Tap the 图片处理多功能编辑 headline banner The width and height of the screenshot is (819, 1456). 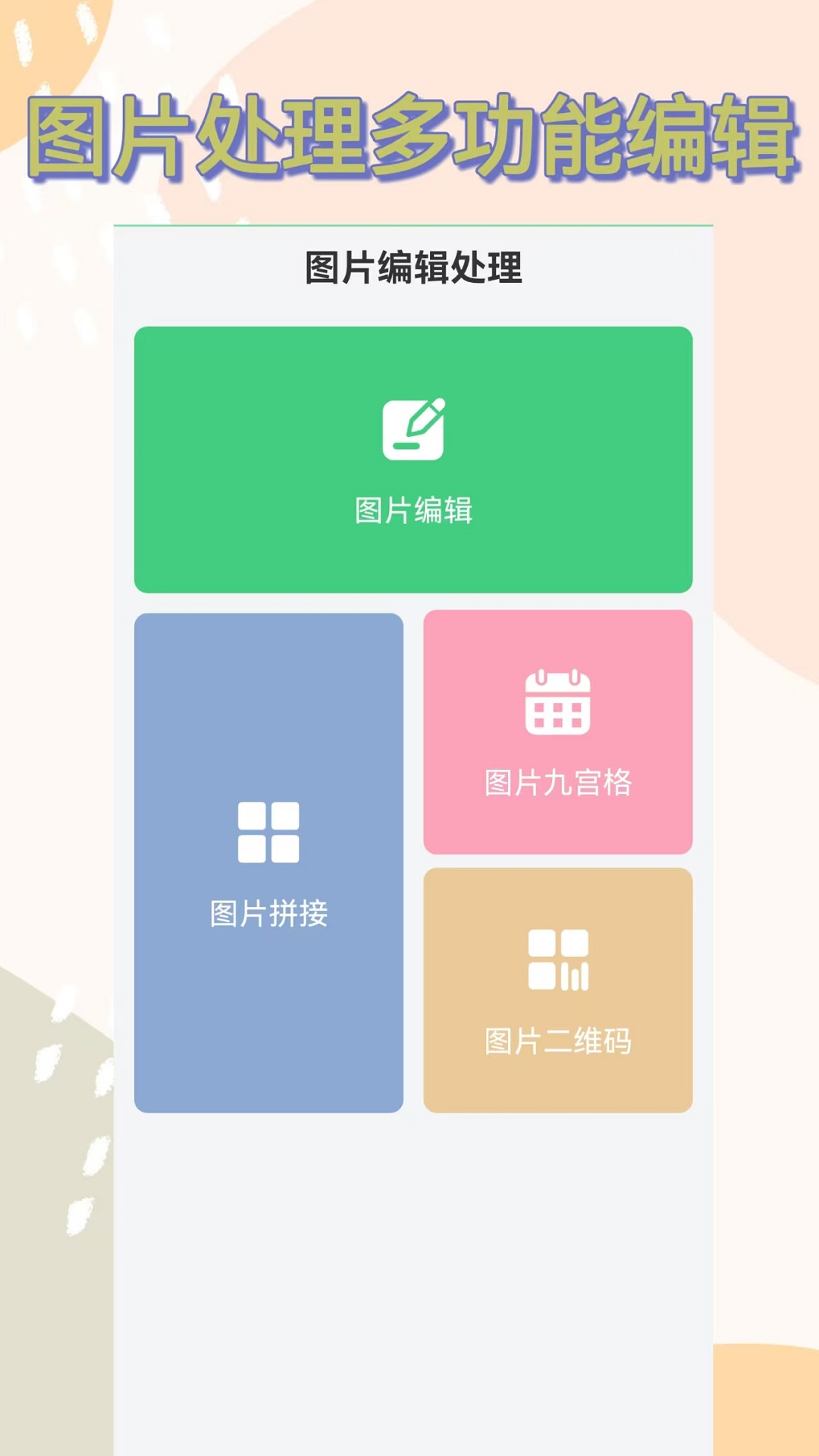tap(409, 136)
